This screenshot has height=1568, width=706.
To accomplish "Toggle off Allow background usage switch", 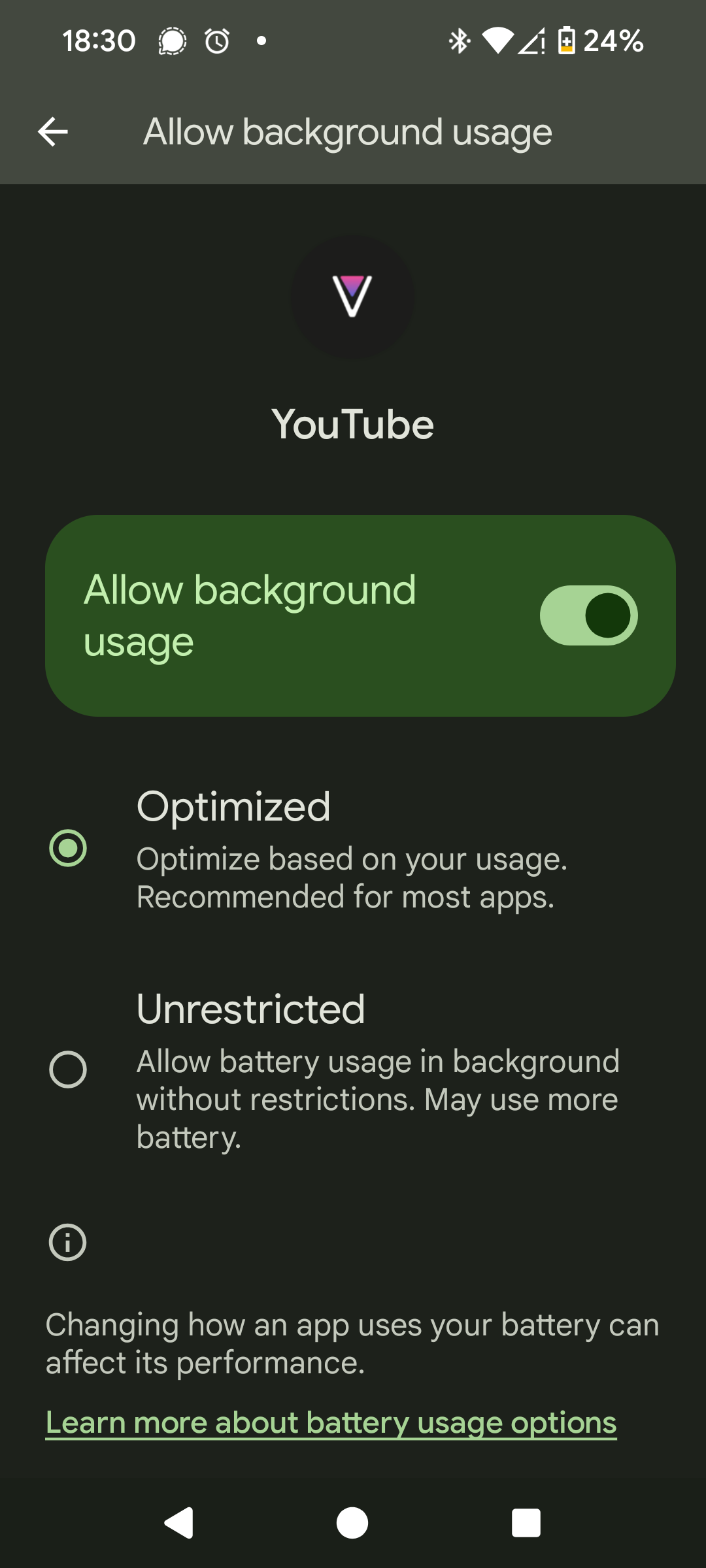I will click(x=588, y=615).
